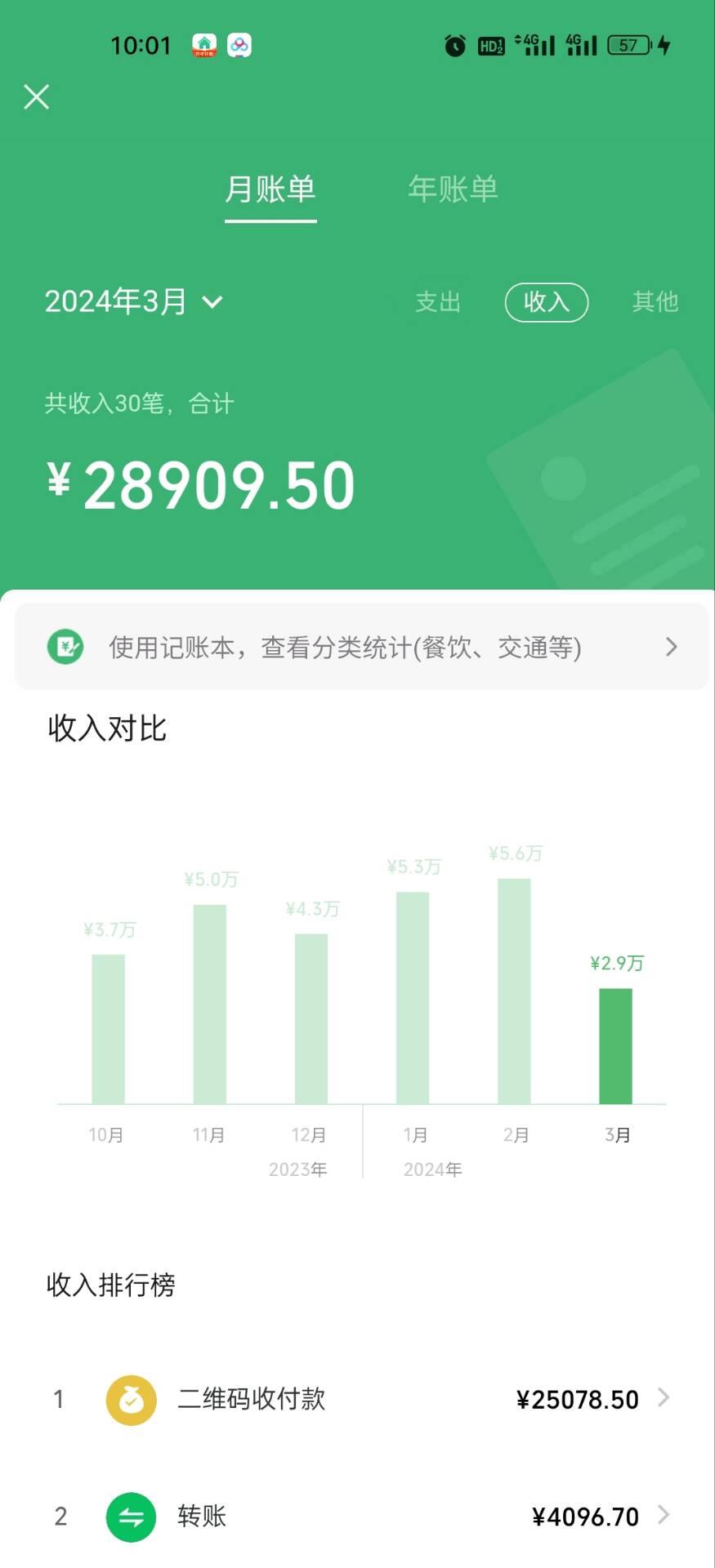The width and height of the screenshot is (715, 1568).
Task: Expand details for the 转账 row
Action: pyautogui.click(x=664, y=1517)
